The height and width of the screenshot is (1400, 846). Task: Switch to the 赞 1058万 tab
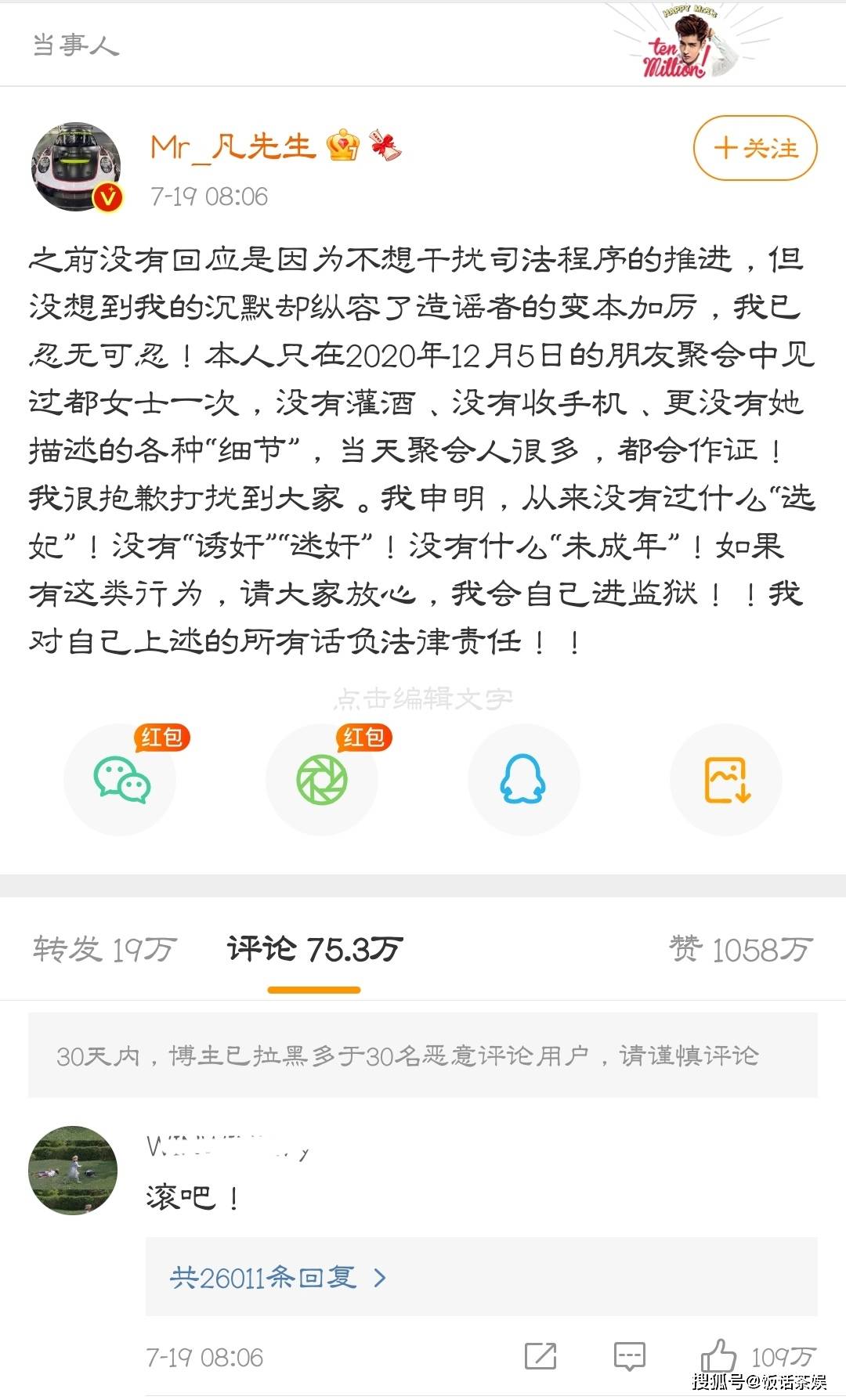point(741,949)
